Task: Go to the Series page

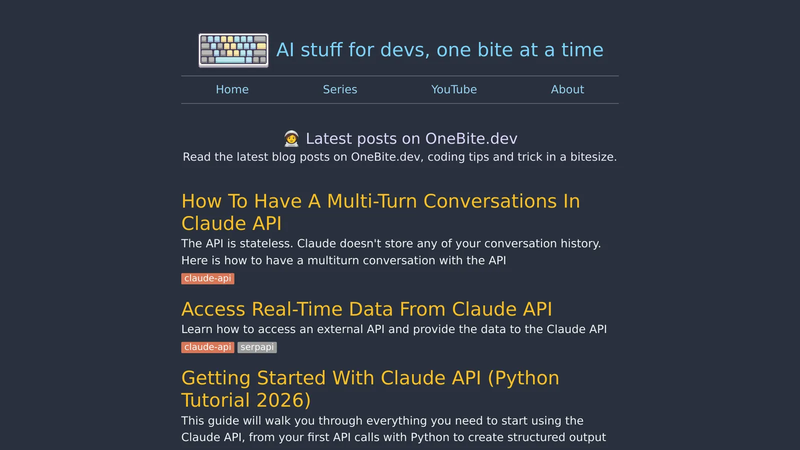Action: point(340,89)
